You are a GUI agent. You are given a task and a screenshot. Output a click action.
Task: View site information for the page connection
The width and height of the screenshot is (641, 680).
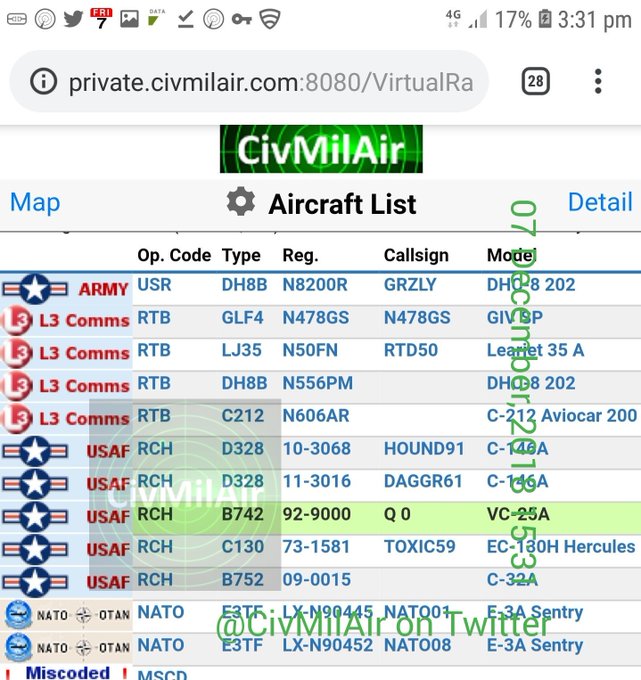click(43, 82)
